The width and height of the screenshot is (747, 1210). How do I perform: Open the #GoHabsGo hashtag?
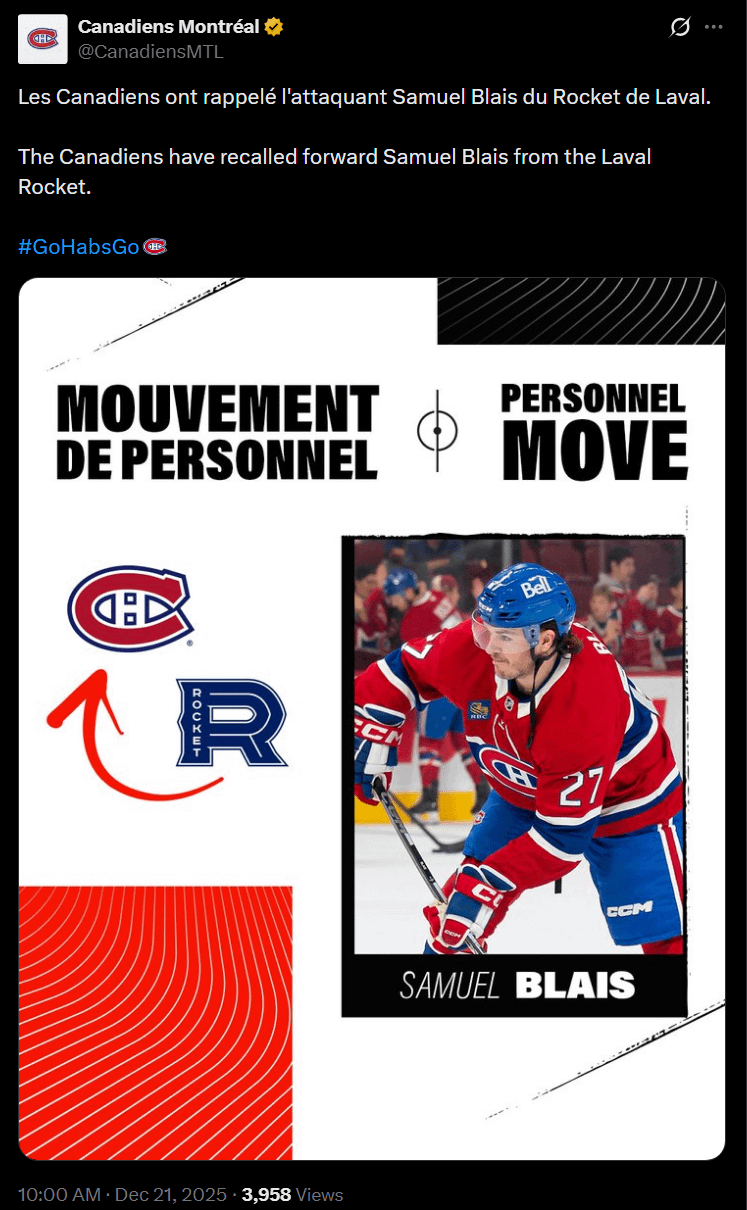click(78, 246)
